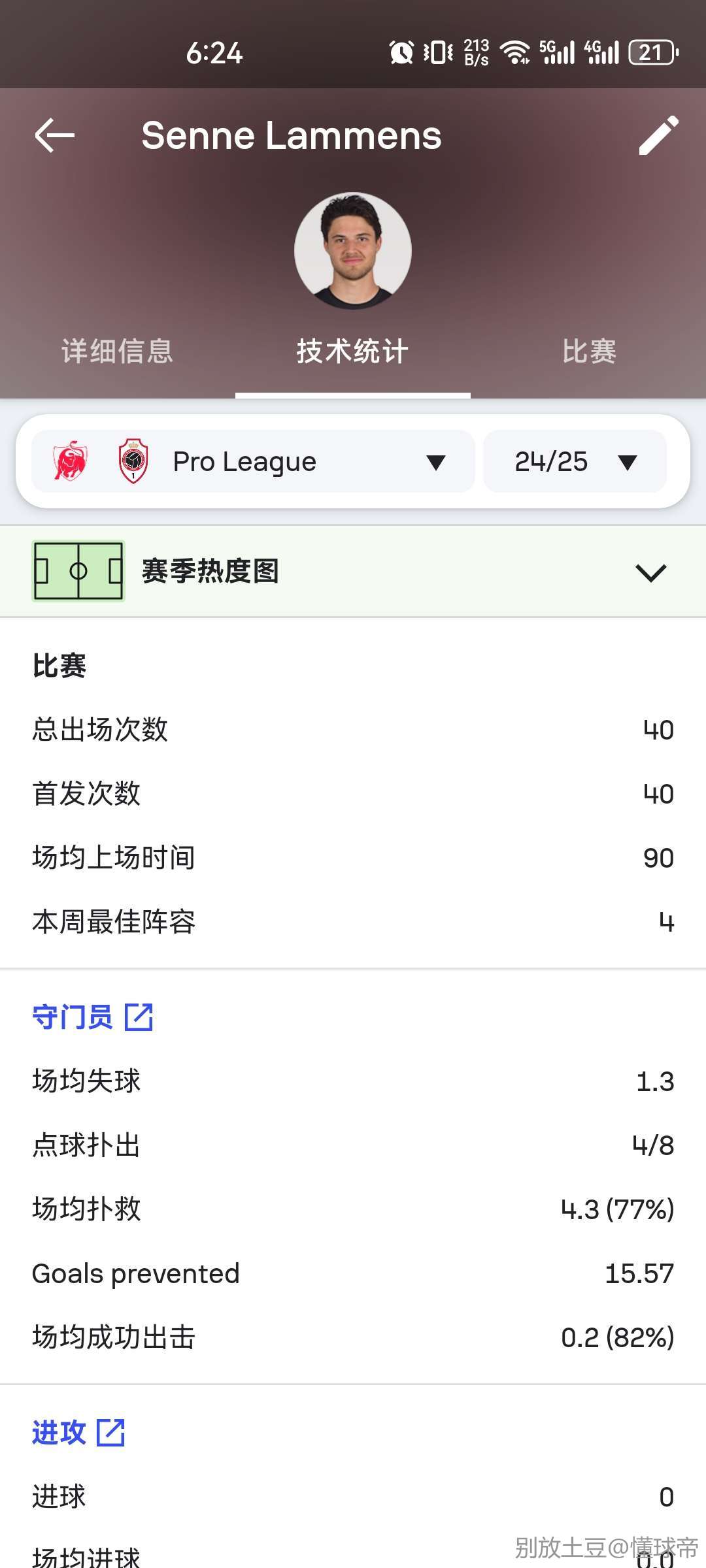Expand the 赛季热度图 section
Image resolution: width=706 pixels, height=1568 pixels.
(x=353, y=572)
